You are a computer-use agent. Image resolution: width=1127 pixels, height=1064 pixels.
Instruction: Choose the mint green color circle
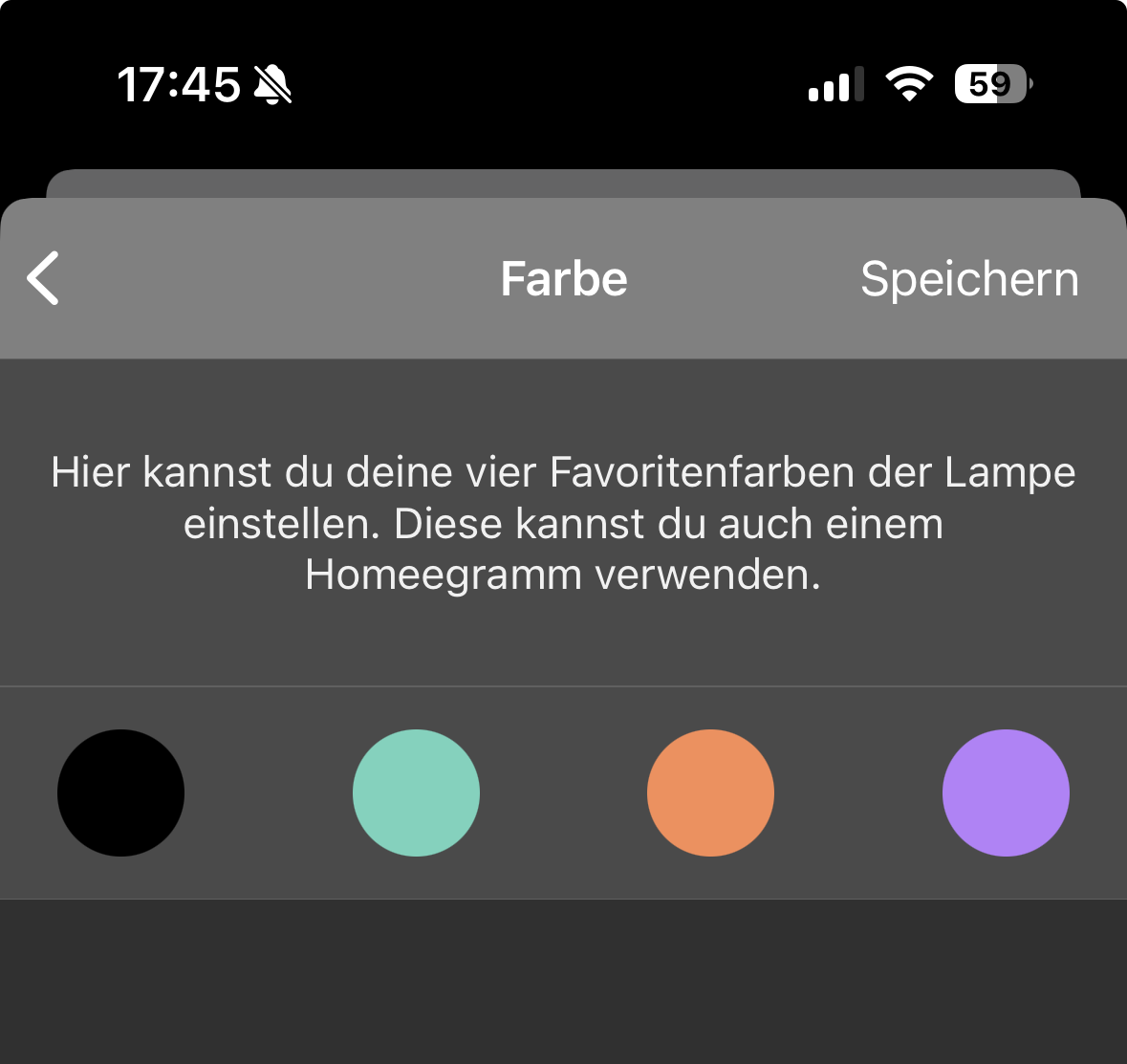[416, 793]
